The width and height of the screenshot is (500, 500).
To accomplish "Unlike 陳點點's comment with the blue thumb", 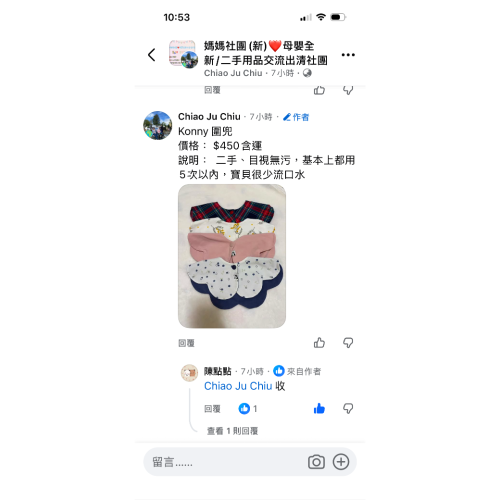I will (x=319, y=409).
